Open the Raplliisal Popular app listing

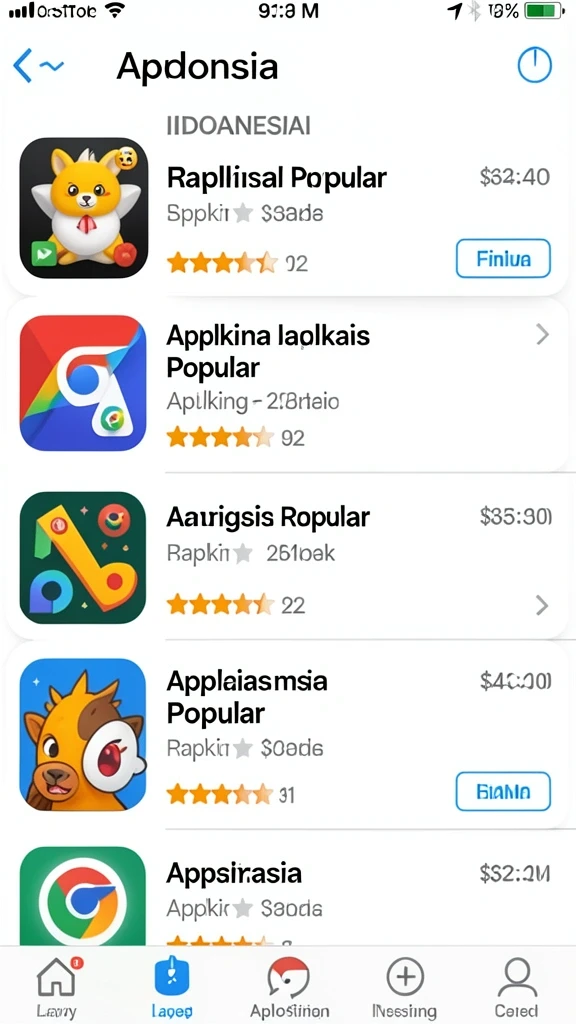pyautogui.click(x=287, y=209)
